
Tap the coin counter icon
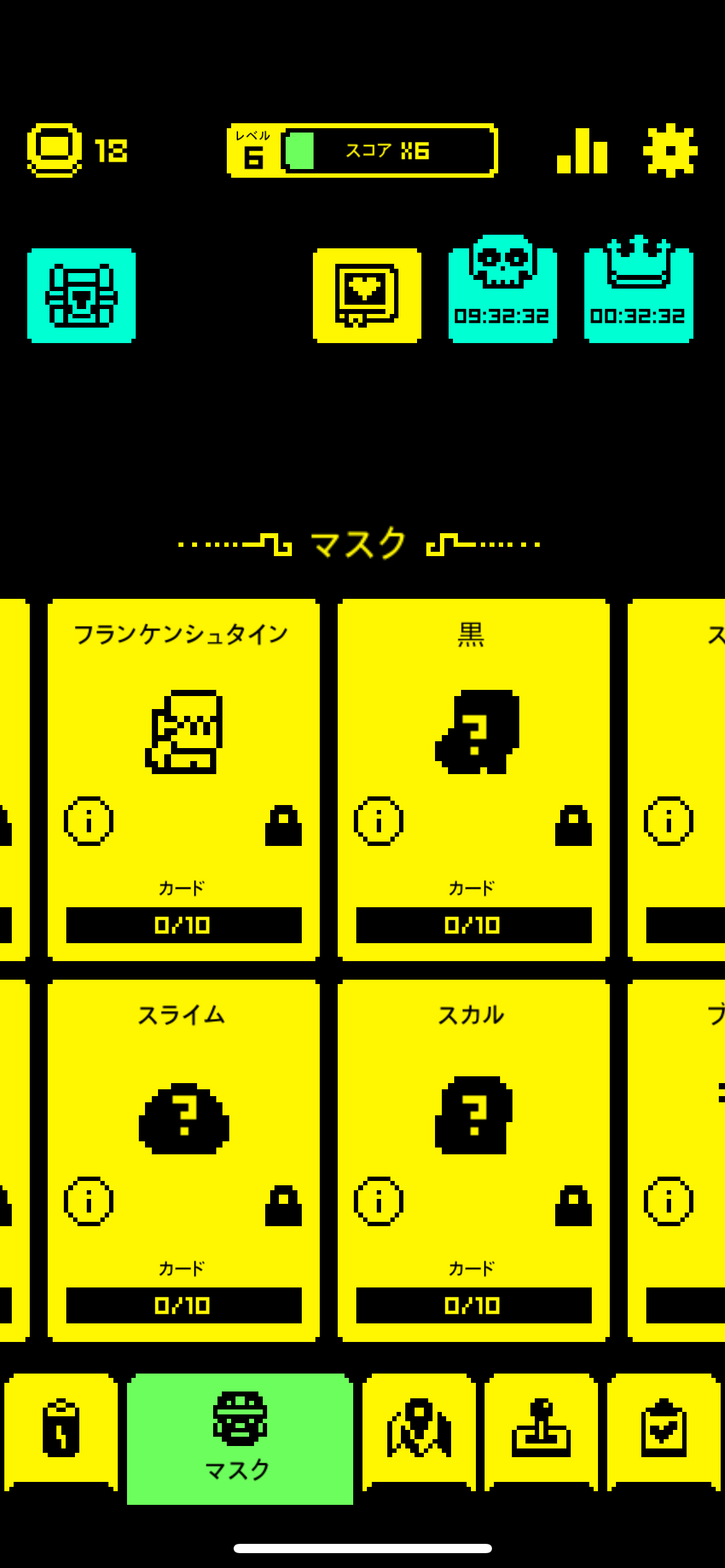point(55,150)
